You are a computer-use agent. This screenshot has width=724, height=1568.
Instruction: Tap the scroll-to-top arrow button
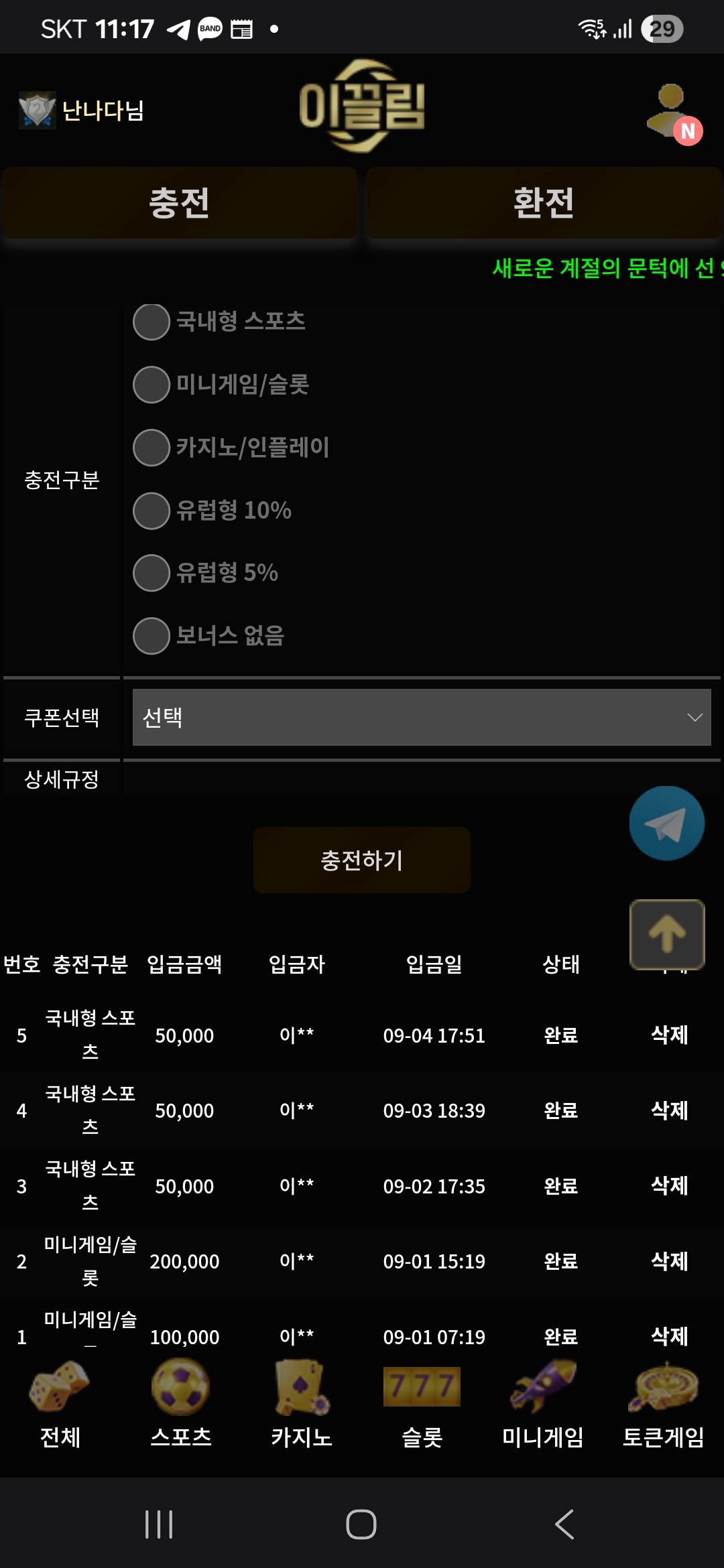coord(666,934)
